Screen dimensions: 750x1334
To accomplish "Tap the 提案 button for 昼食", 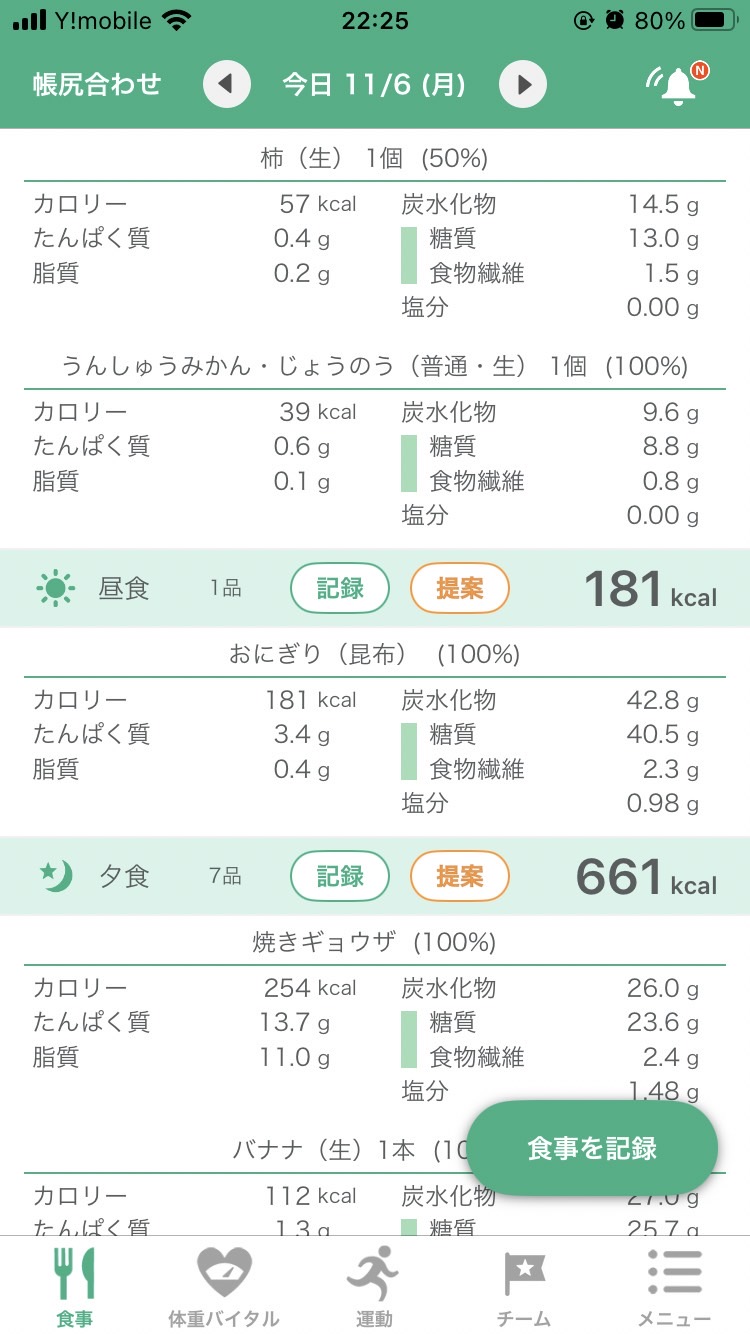I will click(460, 588).
